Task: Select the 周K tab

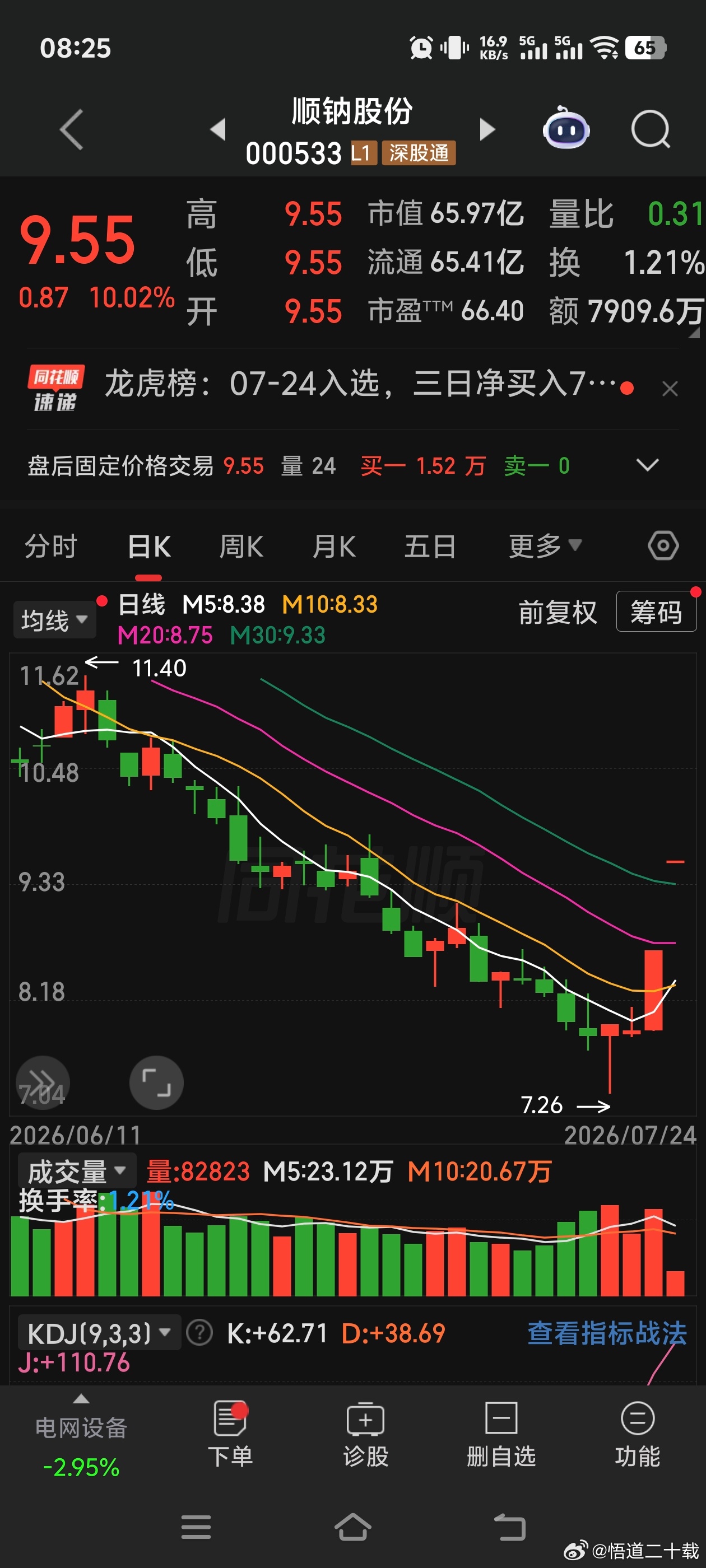Action: coord(241,546)
